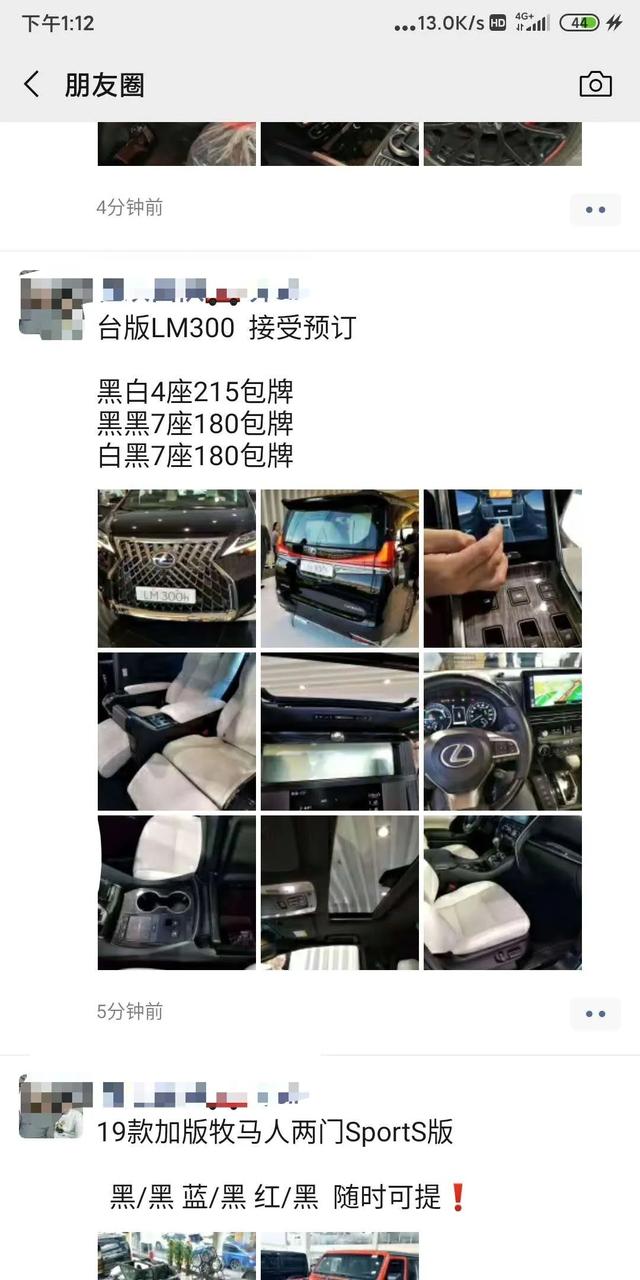Open the red Wrangler photo in the last post
Screen dimensions: 640x1280
pyautogui.click(x=340, y=1256)
